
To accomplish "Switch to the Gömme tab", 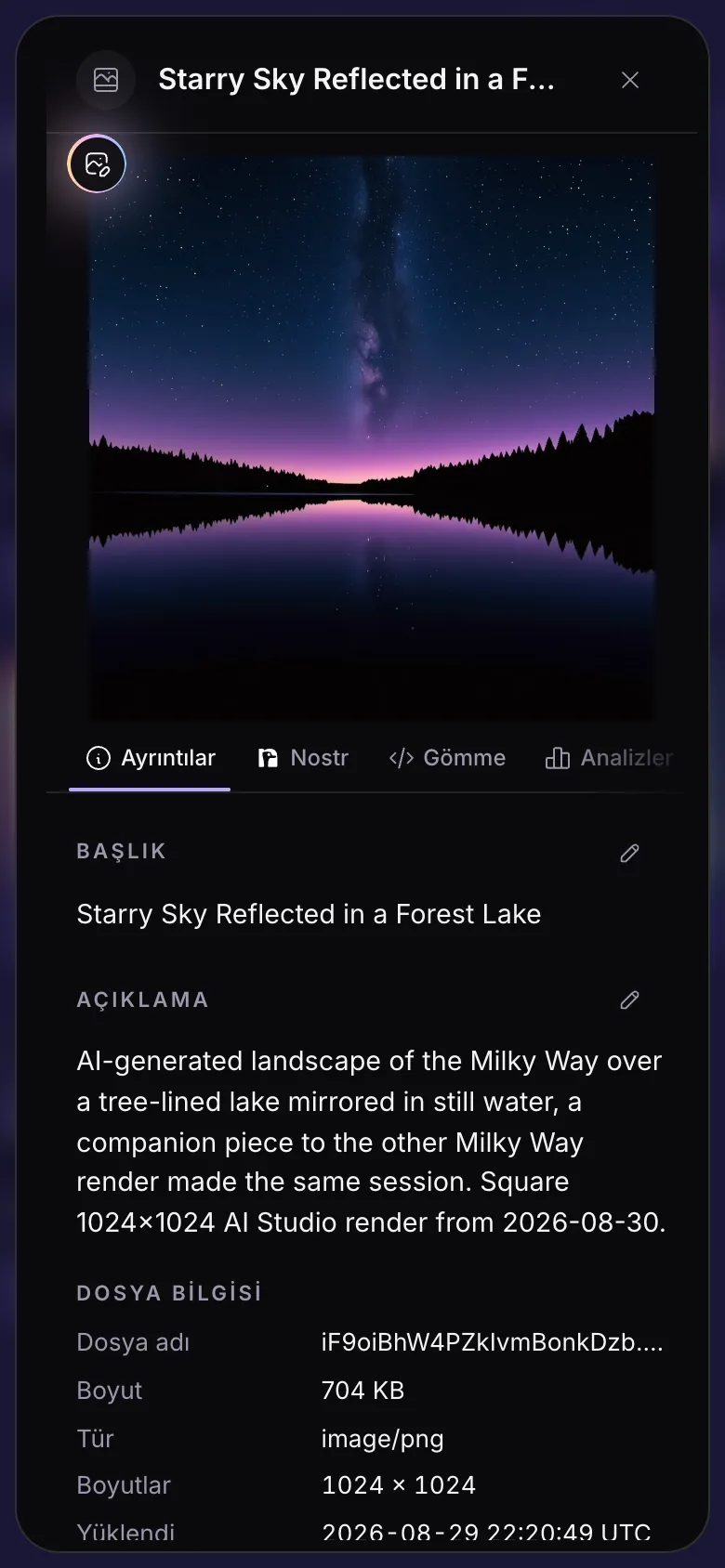I will [x=447, y=758].
